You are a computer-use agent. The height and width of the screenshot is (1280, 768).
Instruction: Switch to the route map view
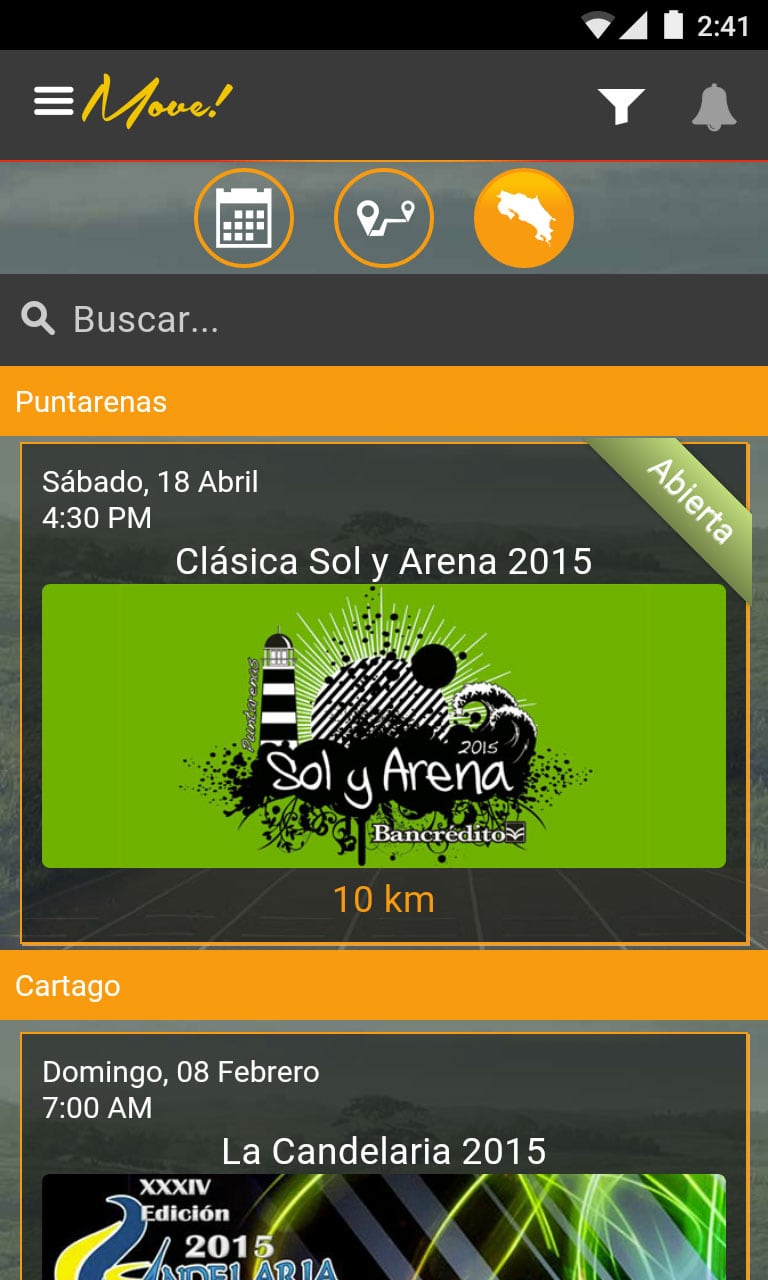[x=384, y=218]
